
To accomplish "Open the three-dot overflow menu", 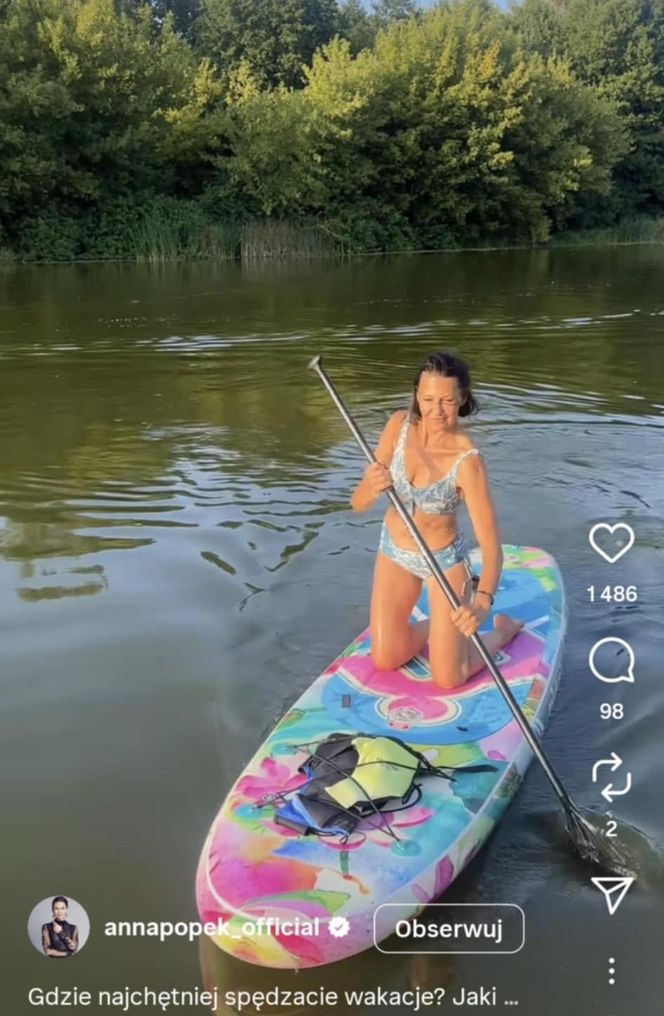I will (611, 970).
